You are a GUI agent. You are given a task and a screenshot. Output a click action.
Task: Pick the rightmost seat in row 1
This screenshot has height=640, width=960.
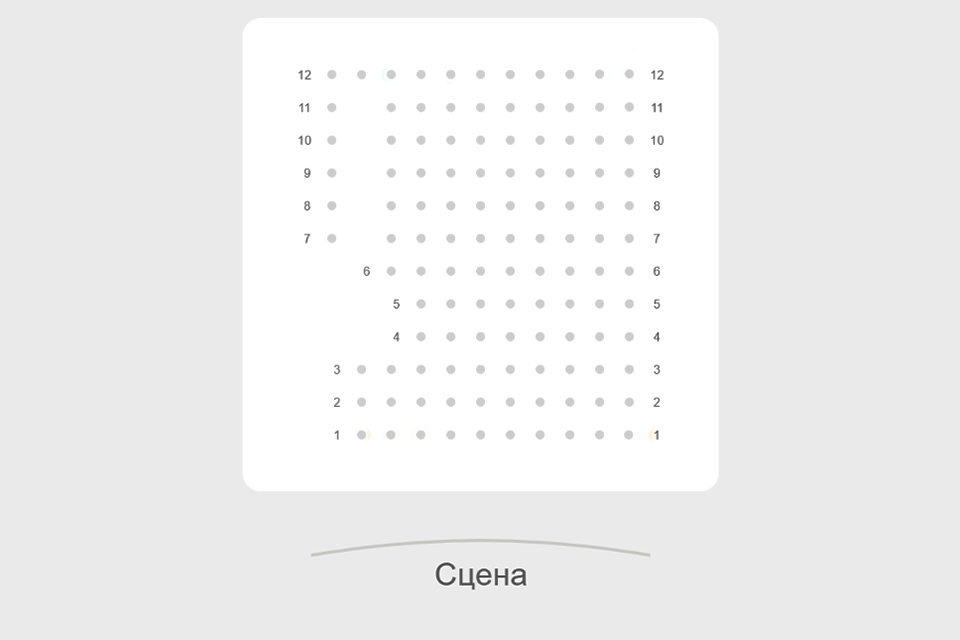pos(629,435)
